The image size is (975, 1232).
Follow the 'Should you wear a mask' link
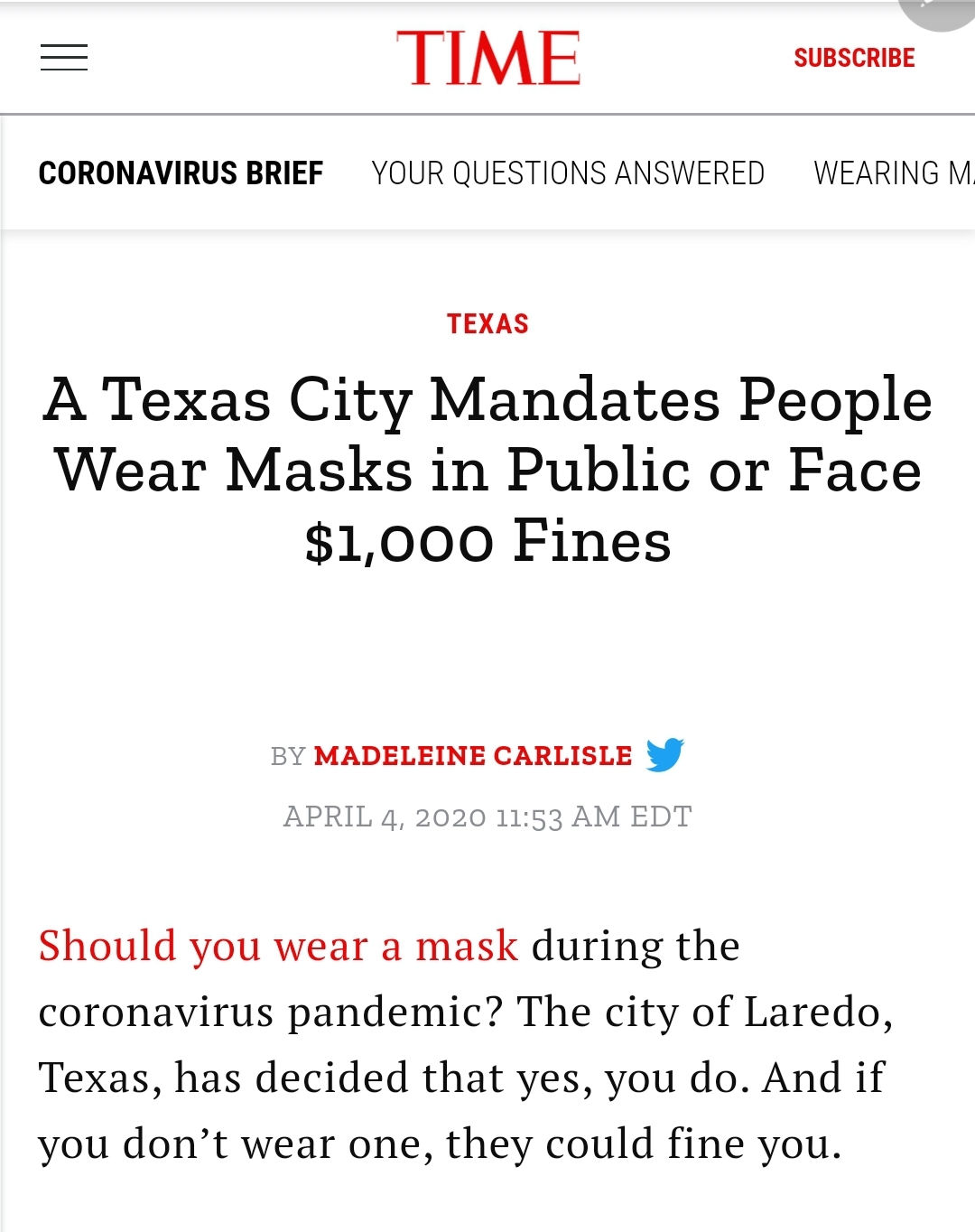point(278,946)
